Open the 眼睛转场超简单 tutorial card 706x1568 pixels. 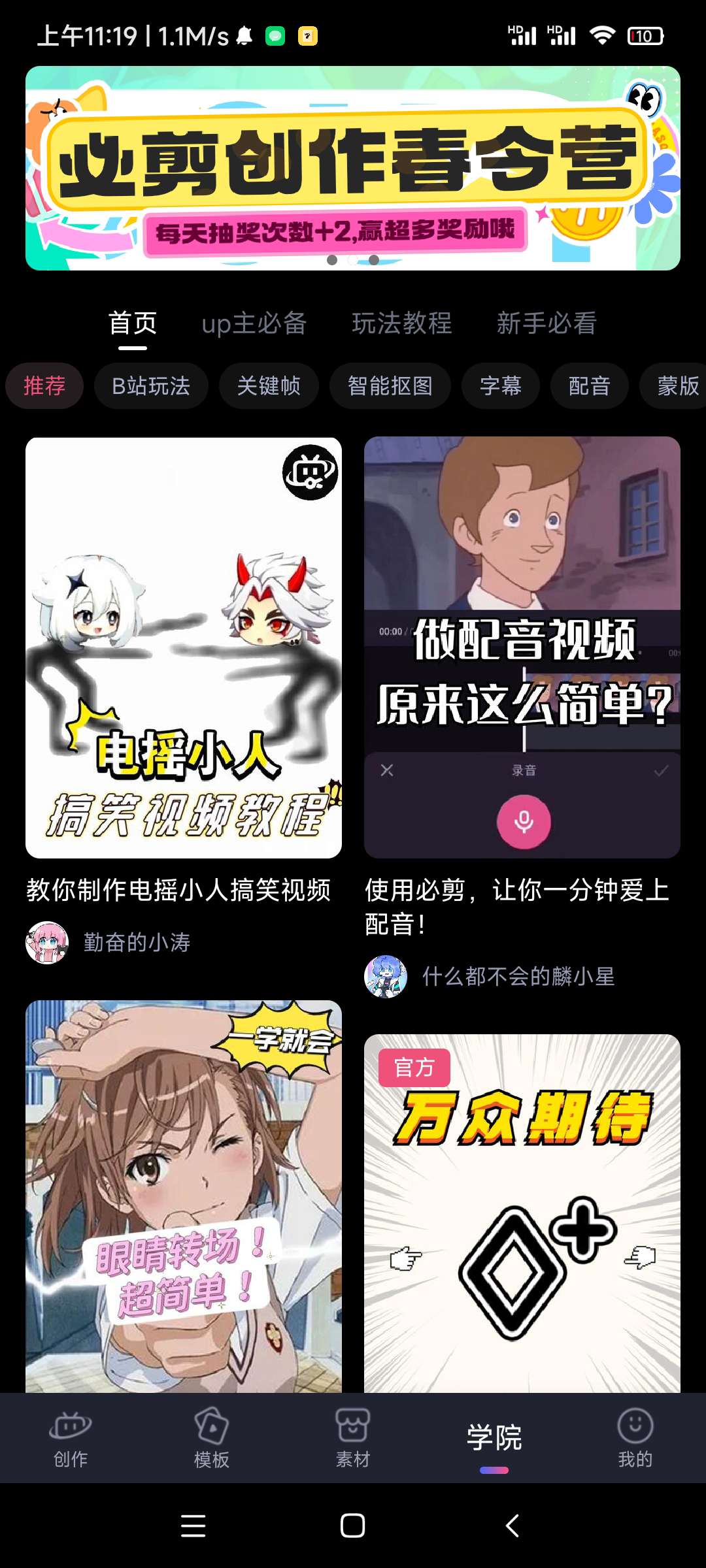(184, 1196)
